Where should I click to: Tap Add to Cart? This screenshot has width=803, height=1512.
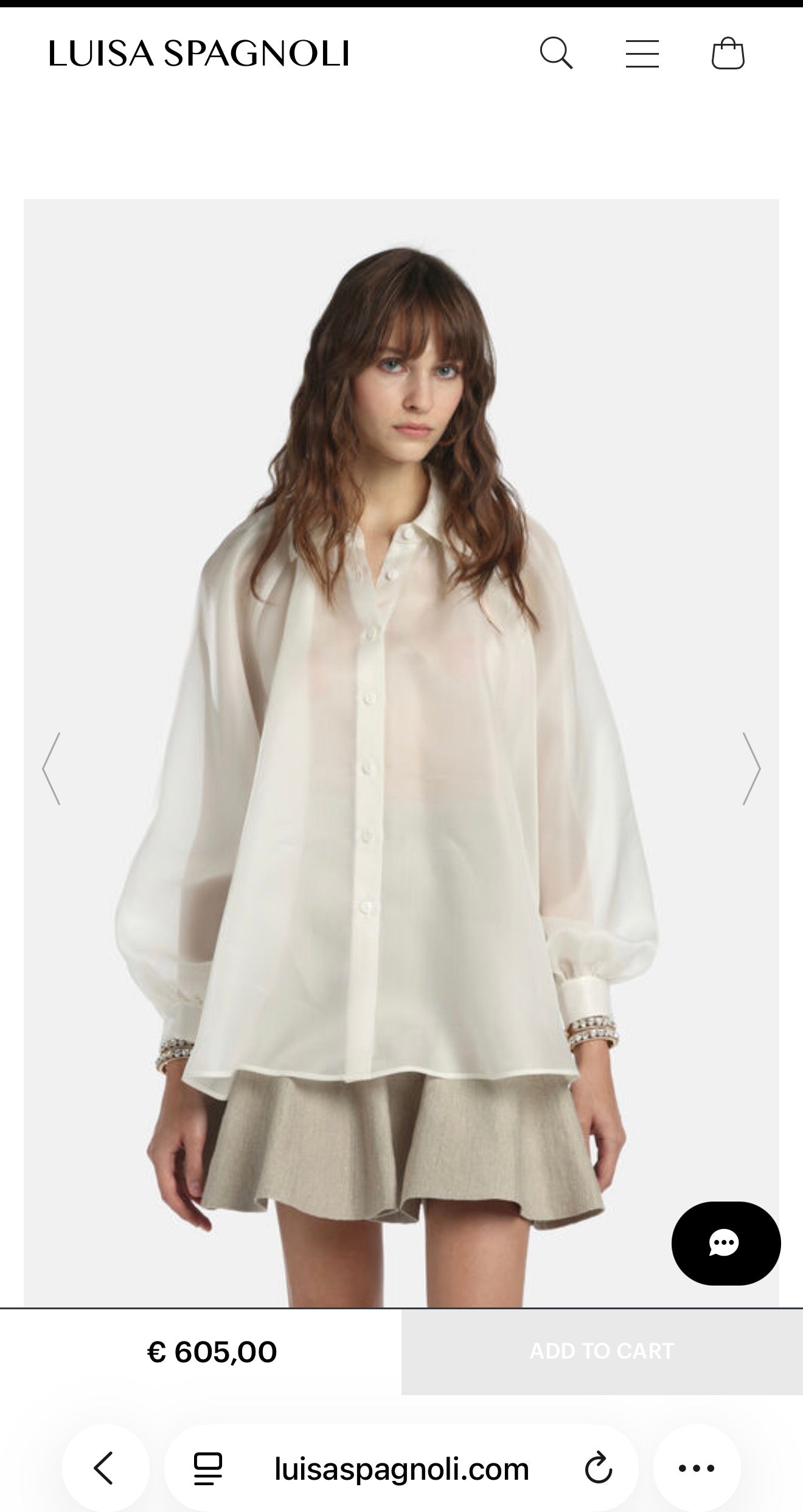pos(602,1351)
